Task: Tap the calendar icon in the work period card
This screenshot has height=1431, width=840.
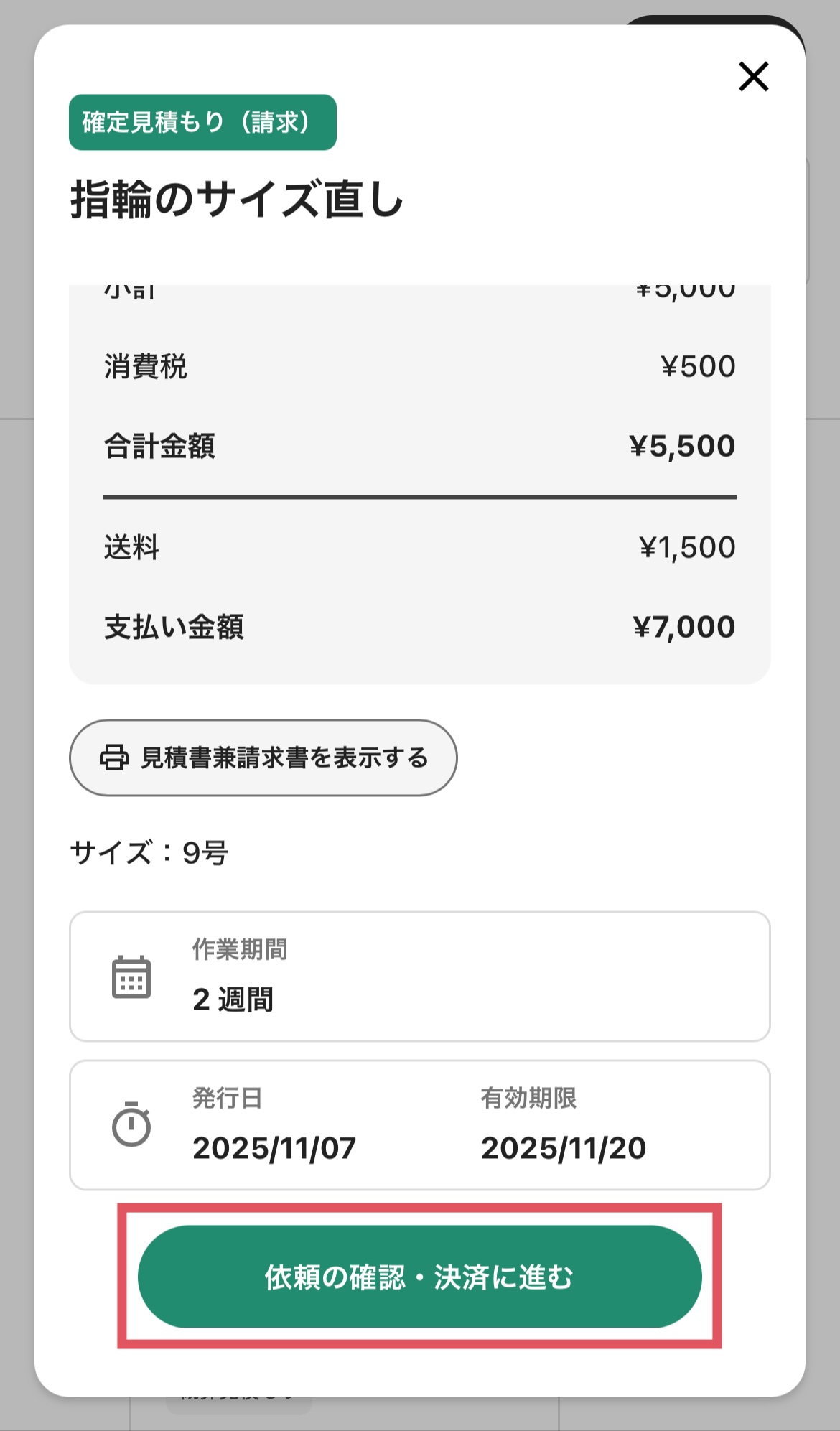Action: point(131,976)
